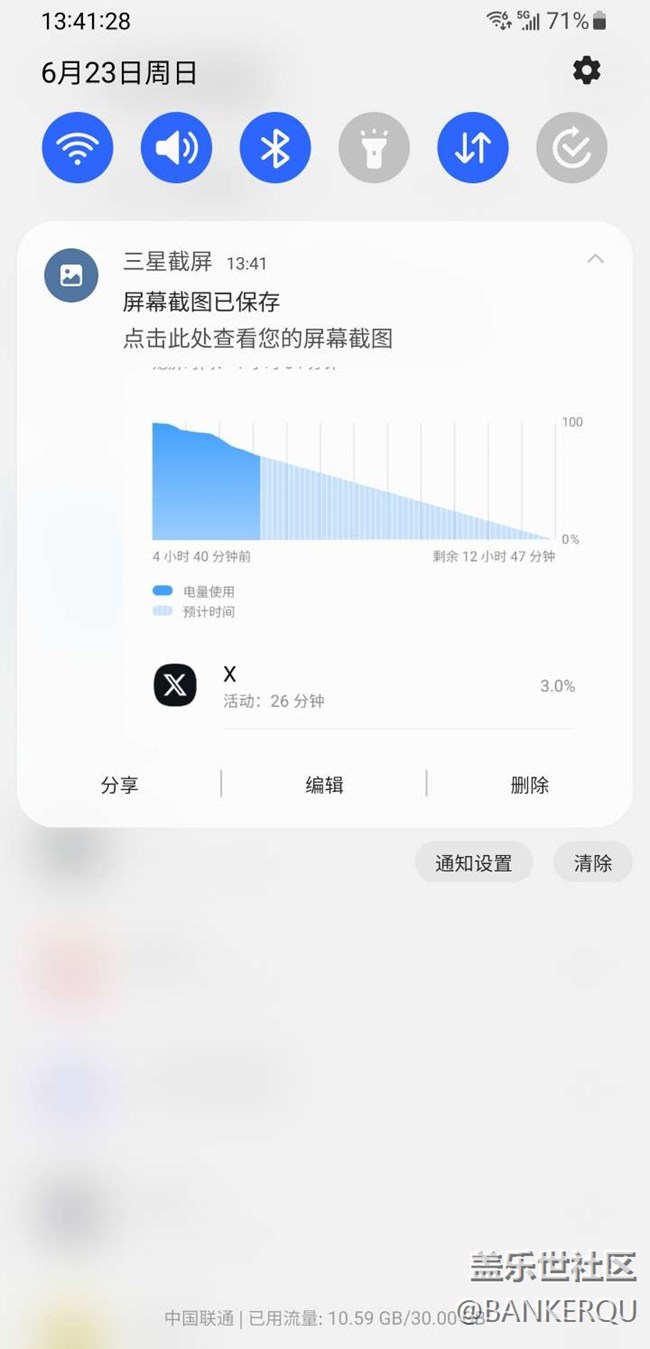Open settings via the gear icon

(x=586, y=70)
